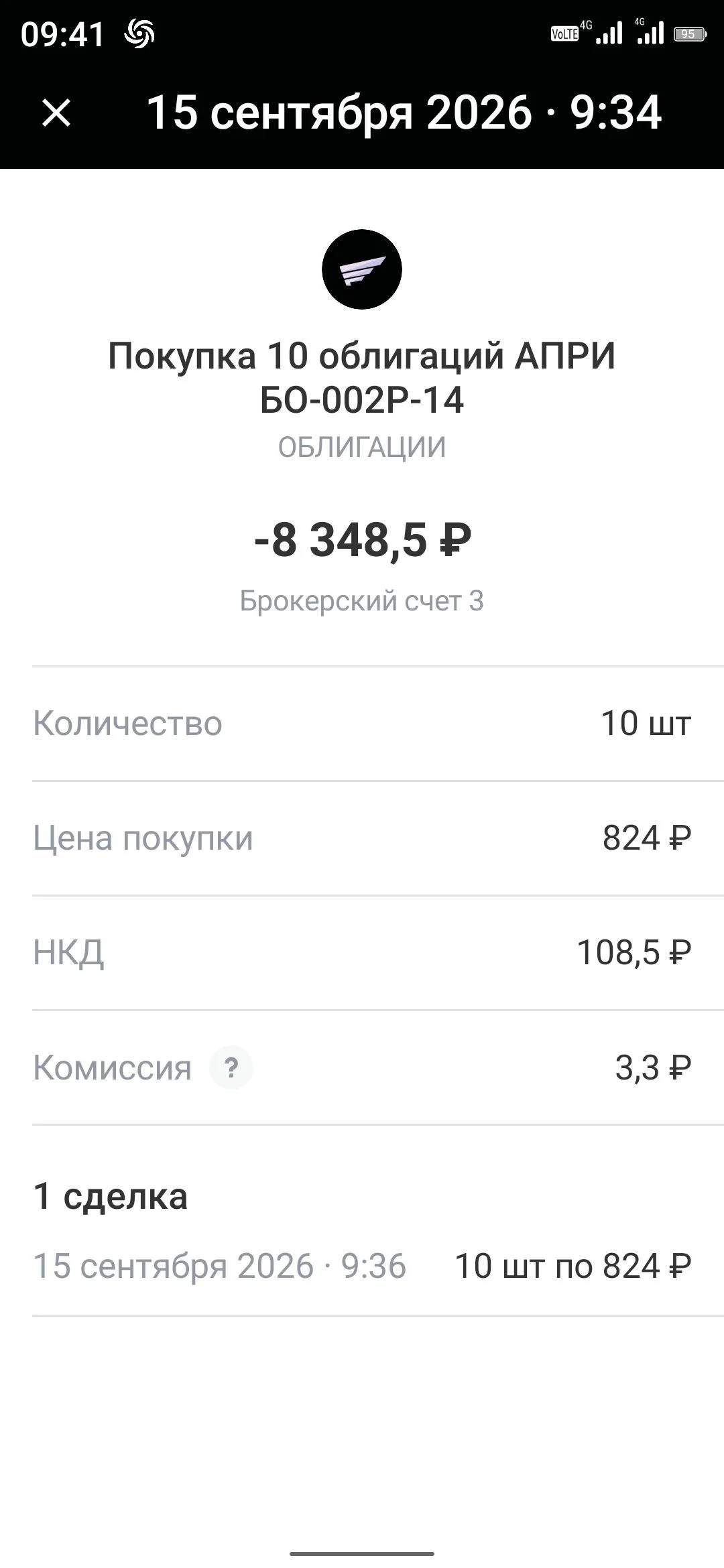Image resolution: width=724 pixels, height=1568 pixels.
Task: Close the transaction details screen
Action: (x=56, y=113)
